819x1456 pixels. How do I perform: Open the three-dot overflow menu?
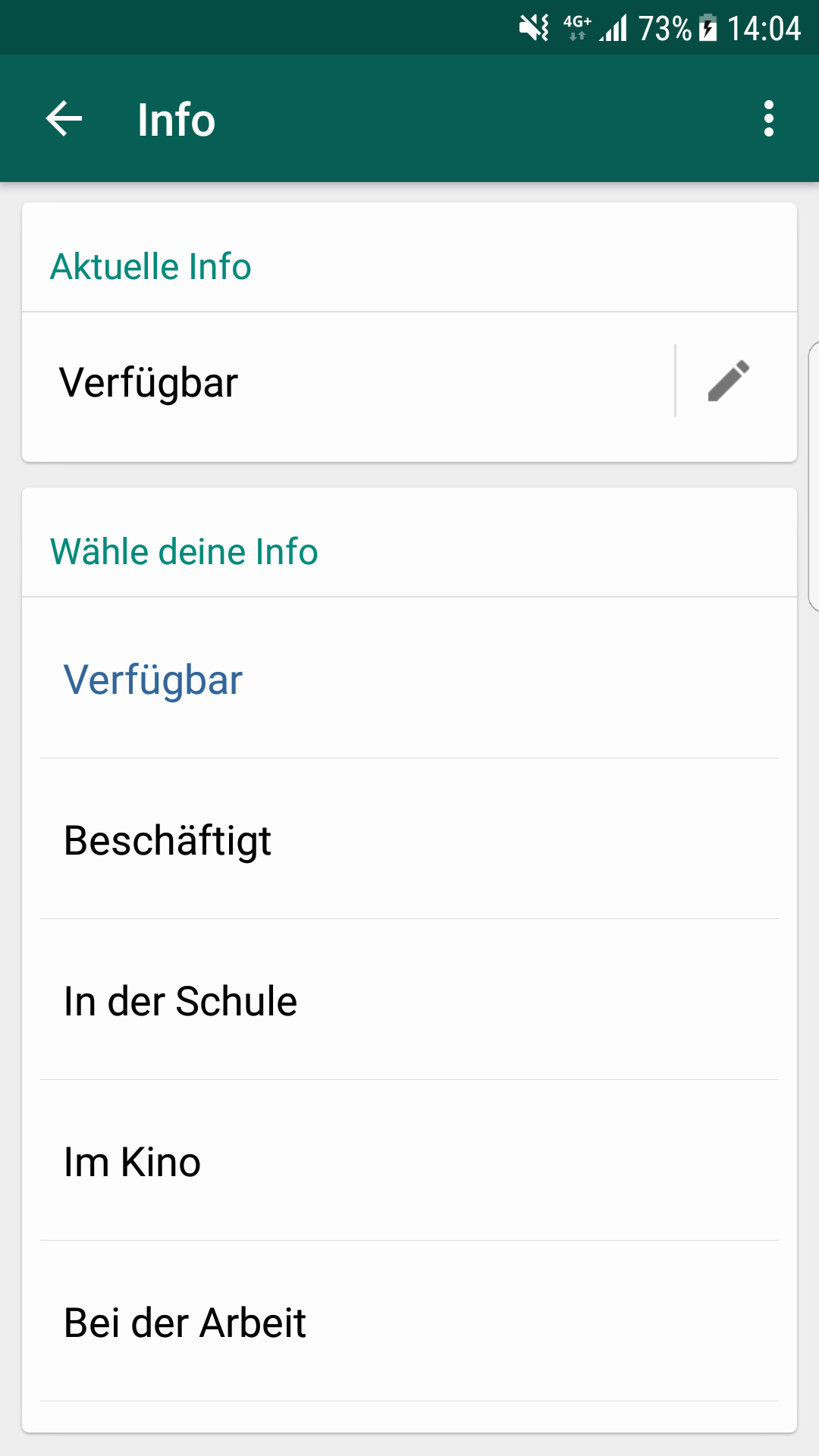point(768,119)
